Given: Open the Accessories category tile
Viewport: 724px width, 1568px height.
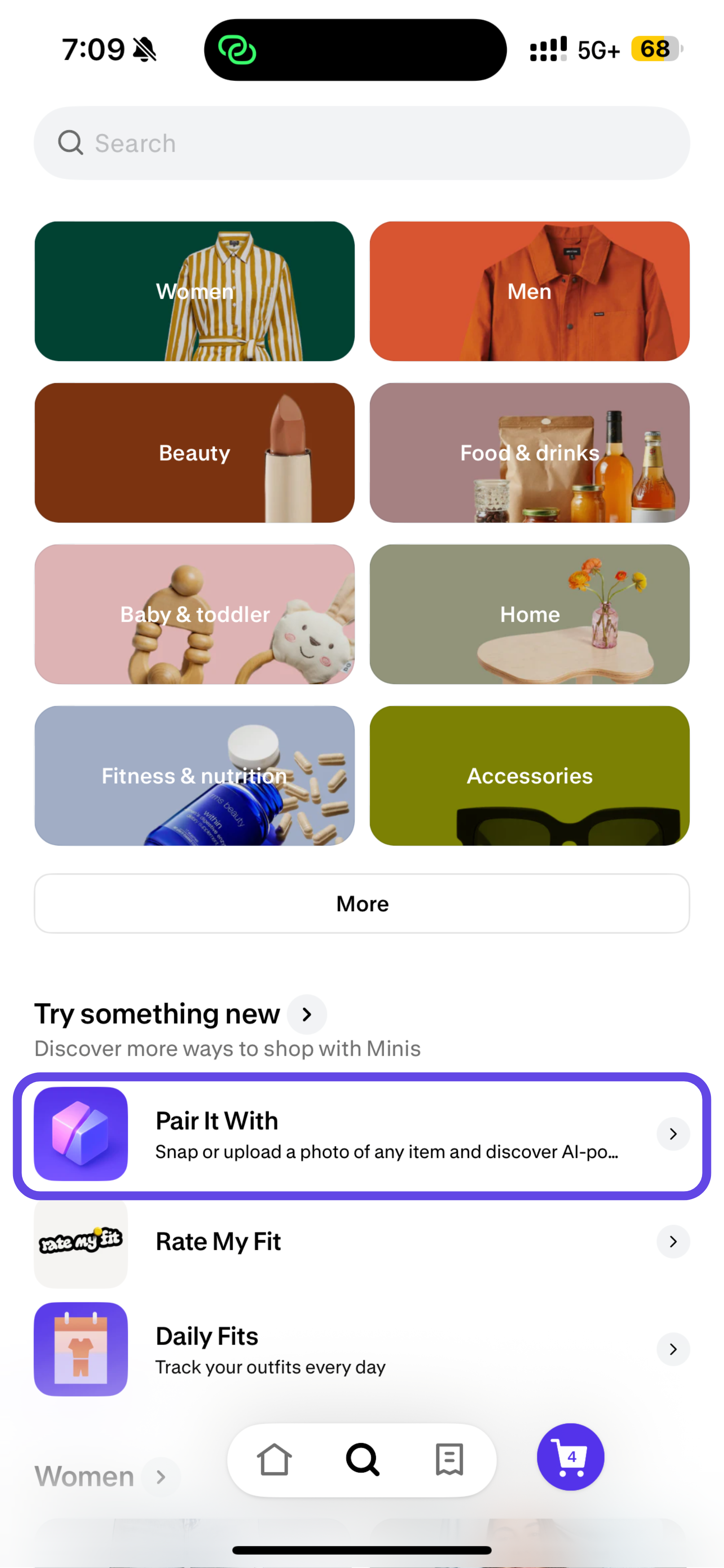Looking at the screenshot, I should (529, 776).
